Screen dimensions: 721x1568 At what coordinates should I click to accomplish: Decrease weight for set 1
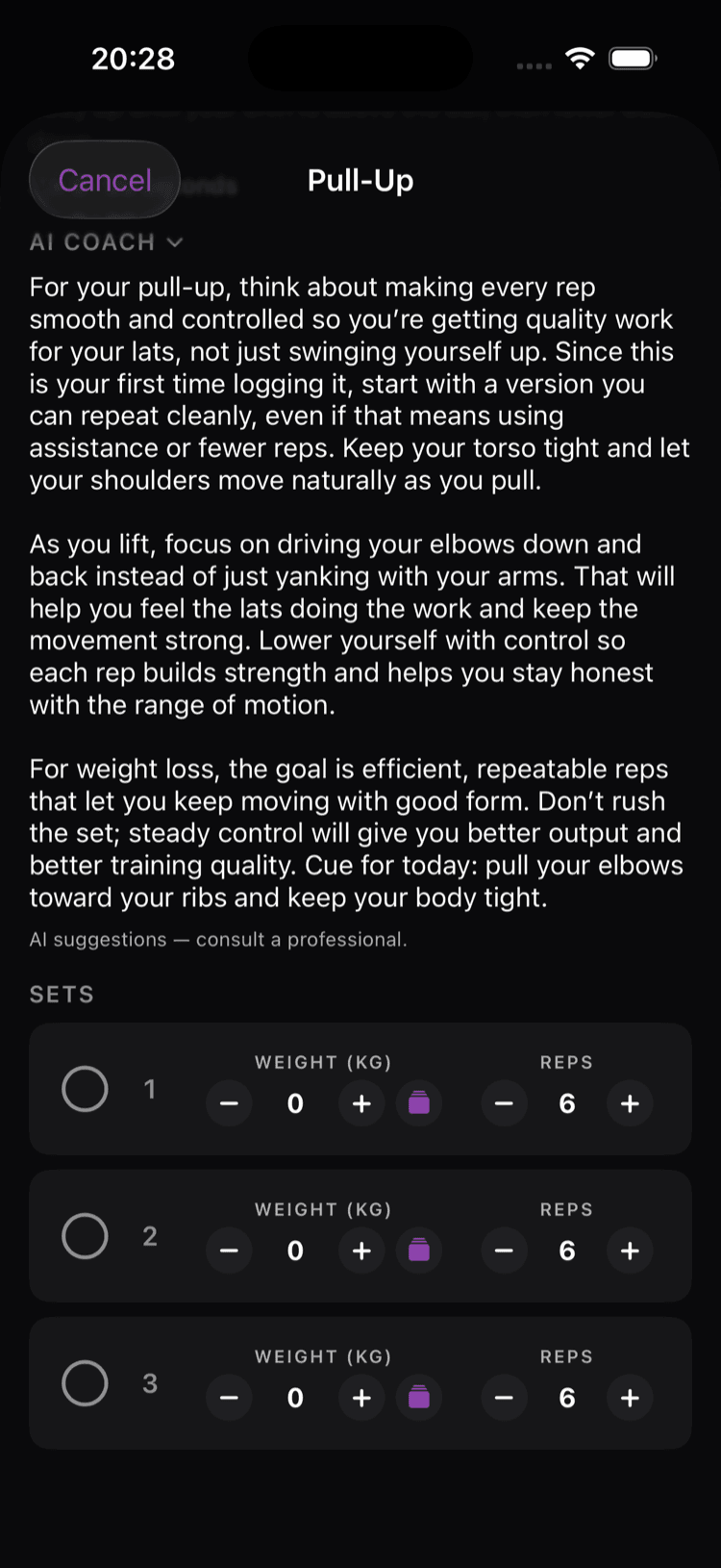[229, 1103]
